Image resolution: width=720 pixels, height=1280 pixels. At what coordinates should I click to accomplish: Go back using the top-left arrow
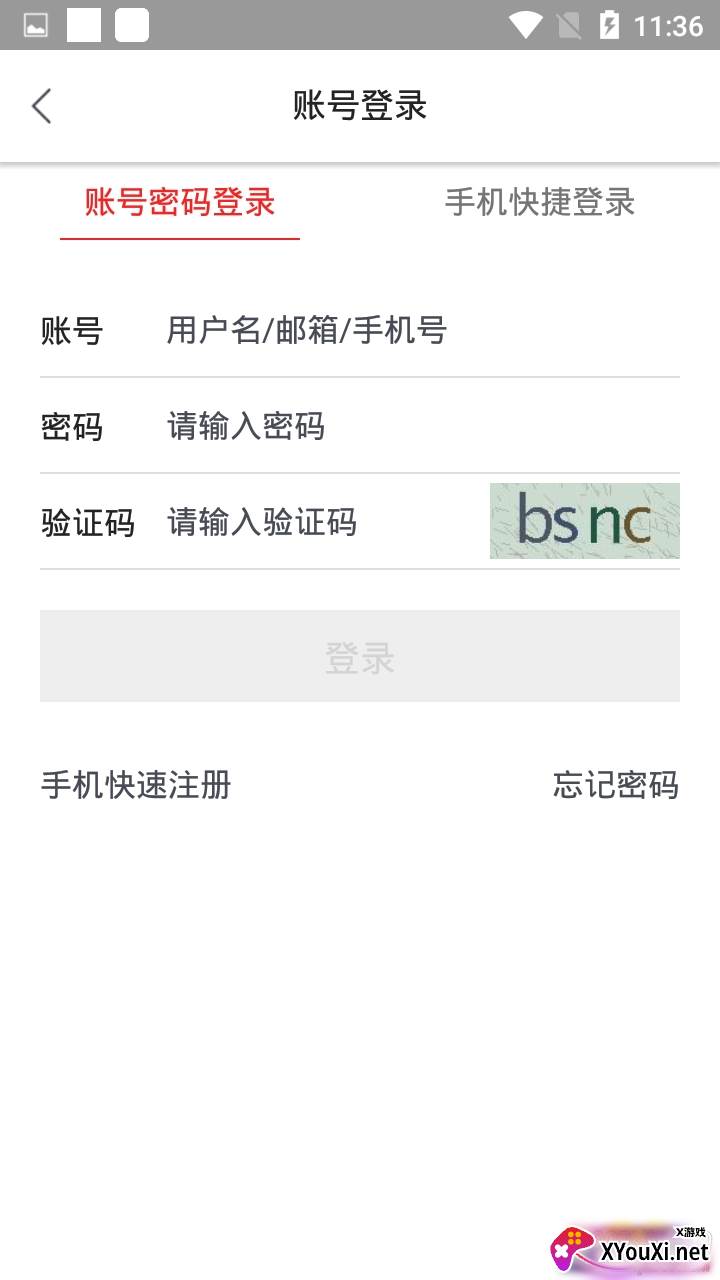pos(41,106)
